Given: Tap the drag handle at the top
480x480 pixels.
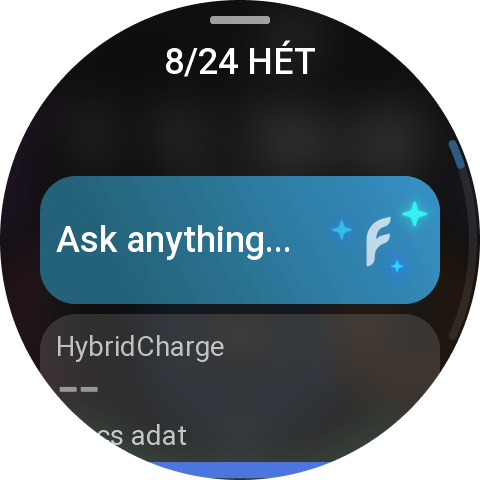Looking at the screenshot, I should 240,20.
